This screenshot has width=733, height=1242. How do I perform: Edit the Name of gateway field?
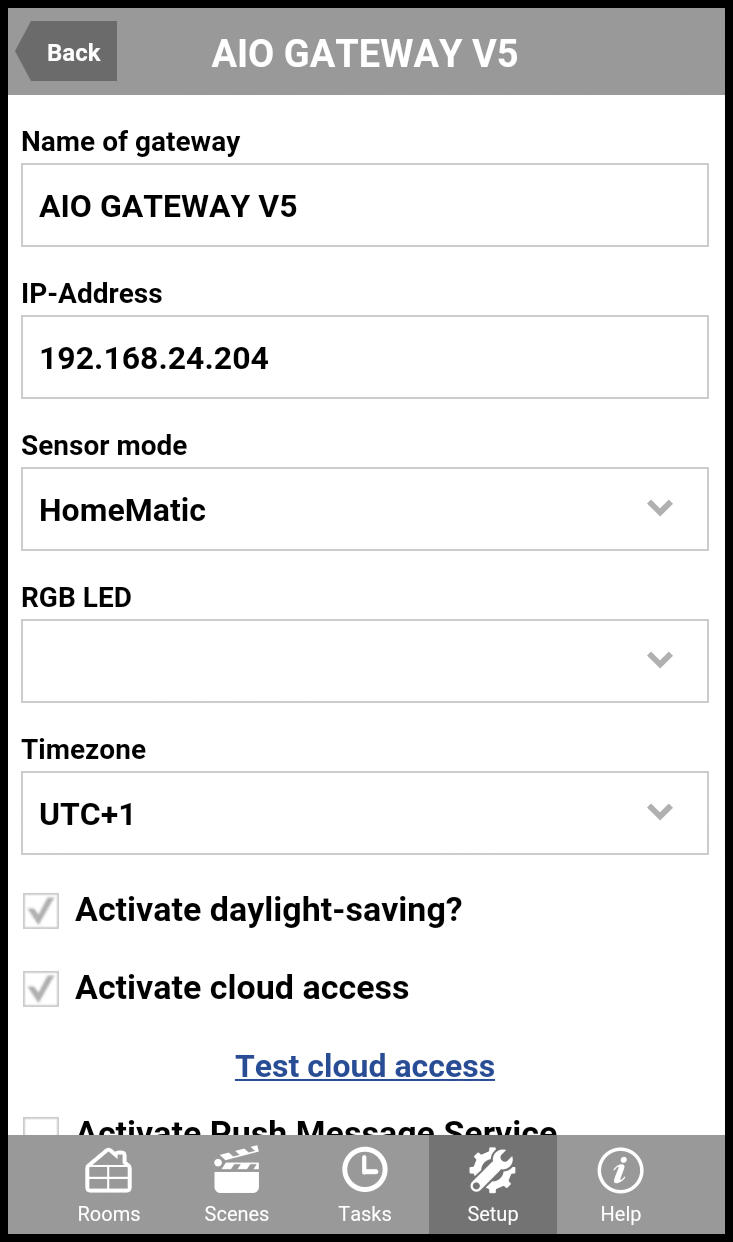coord(364,206)
